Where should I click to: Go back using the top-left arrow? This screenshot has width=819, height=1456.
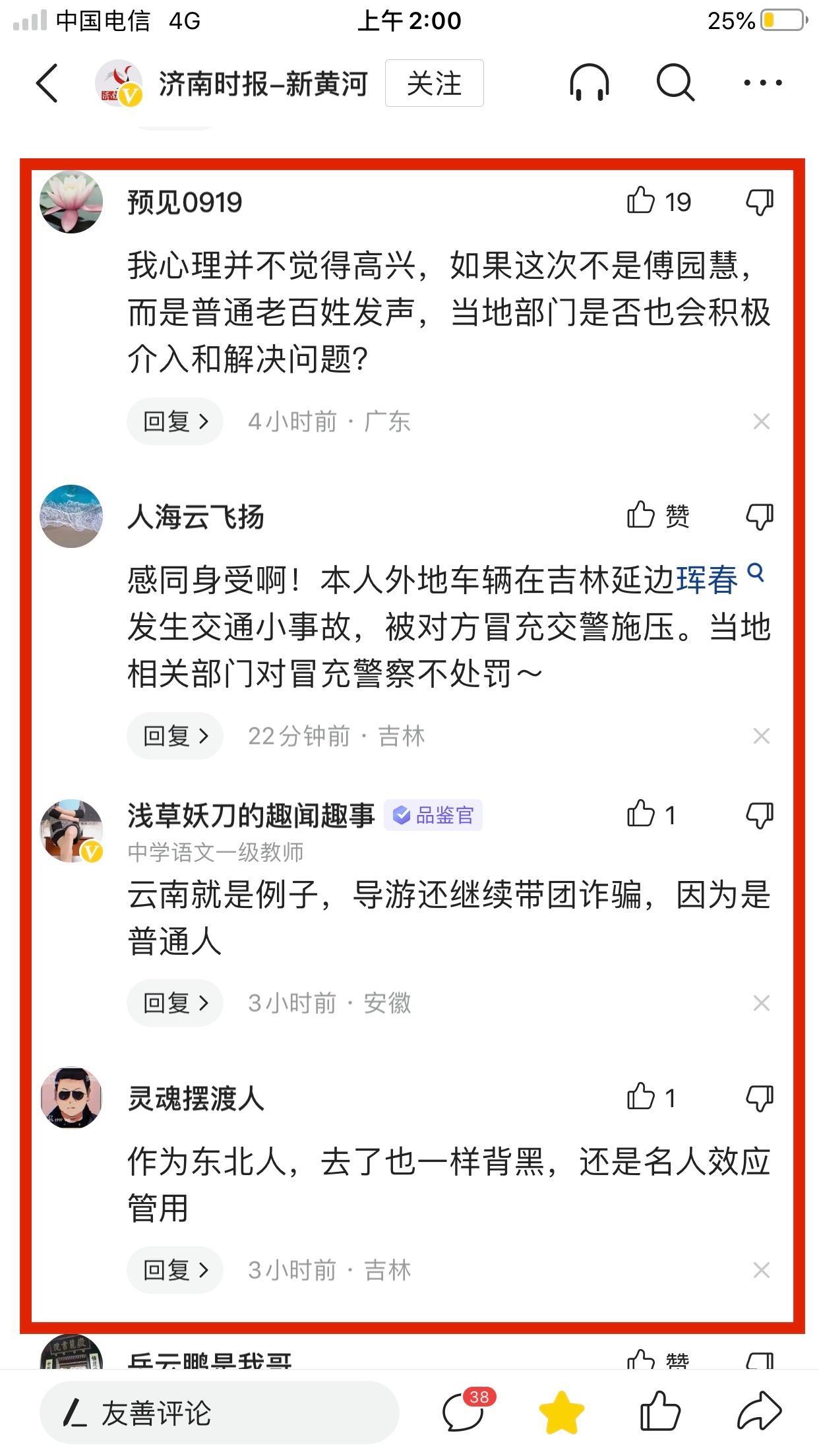(x=47, y=83)
